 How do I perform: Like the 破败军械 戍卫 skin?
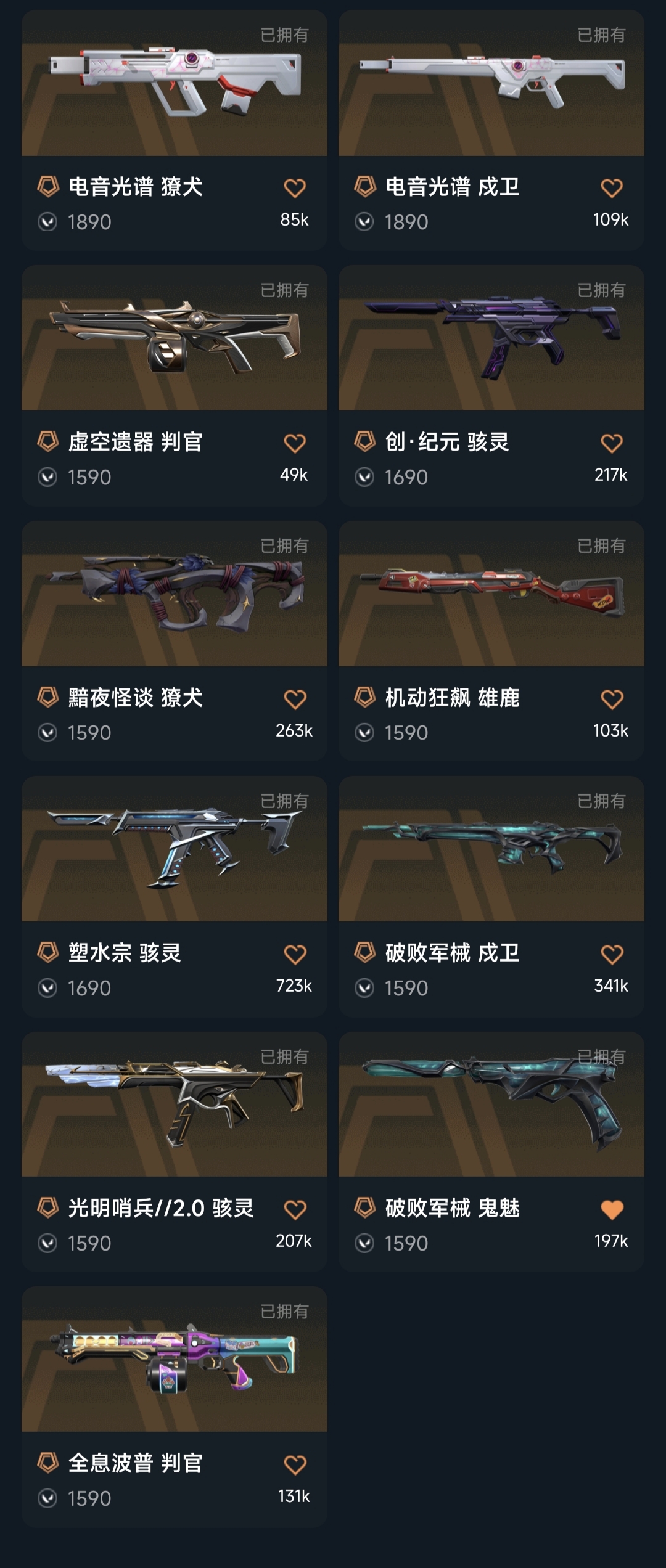pos(612,954)
